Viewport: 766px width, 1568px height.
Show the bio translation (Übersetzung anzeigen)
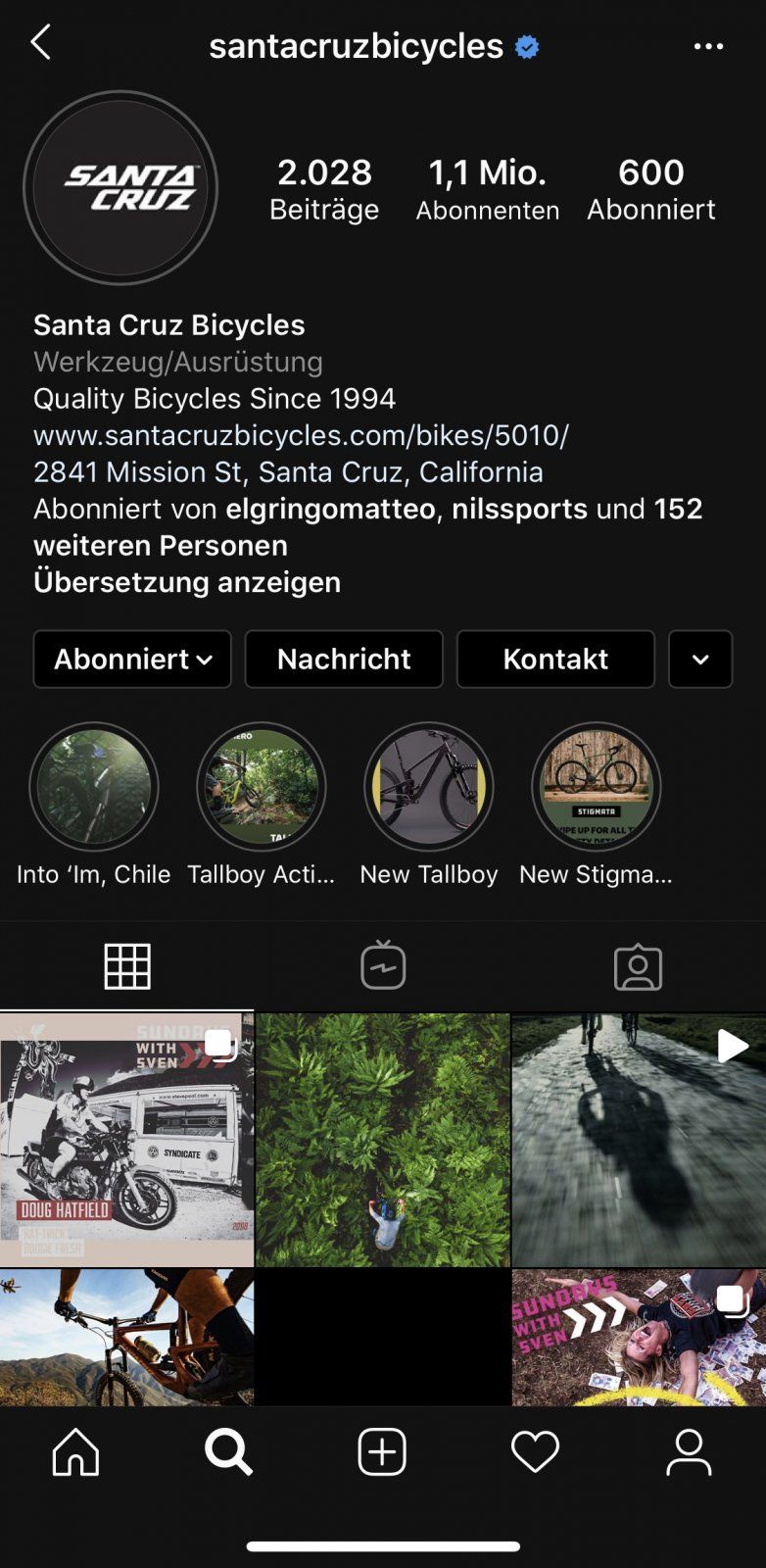(x=187, y=582)
